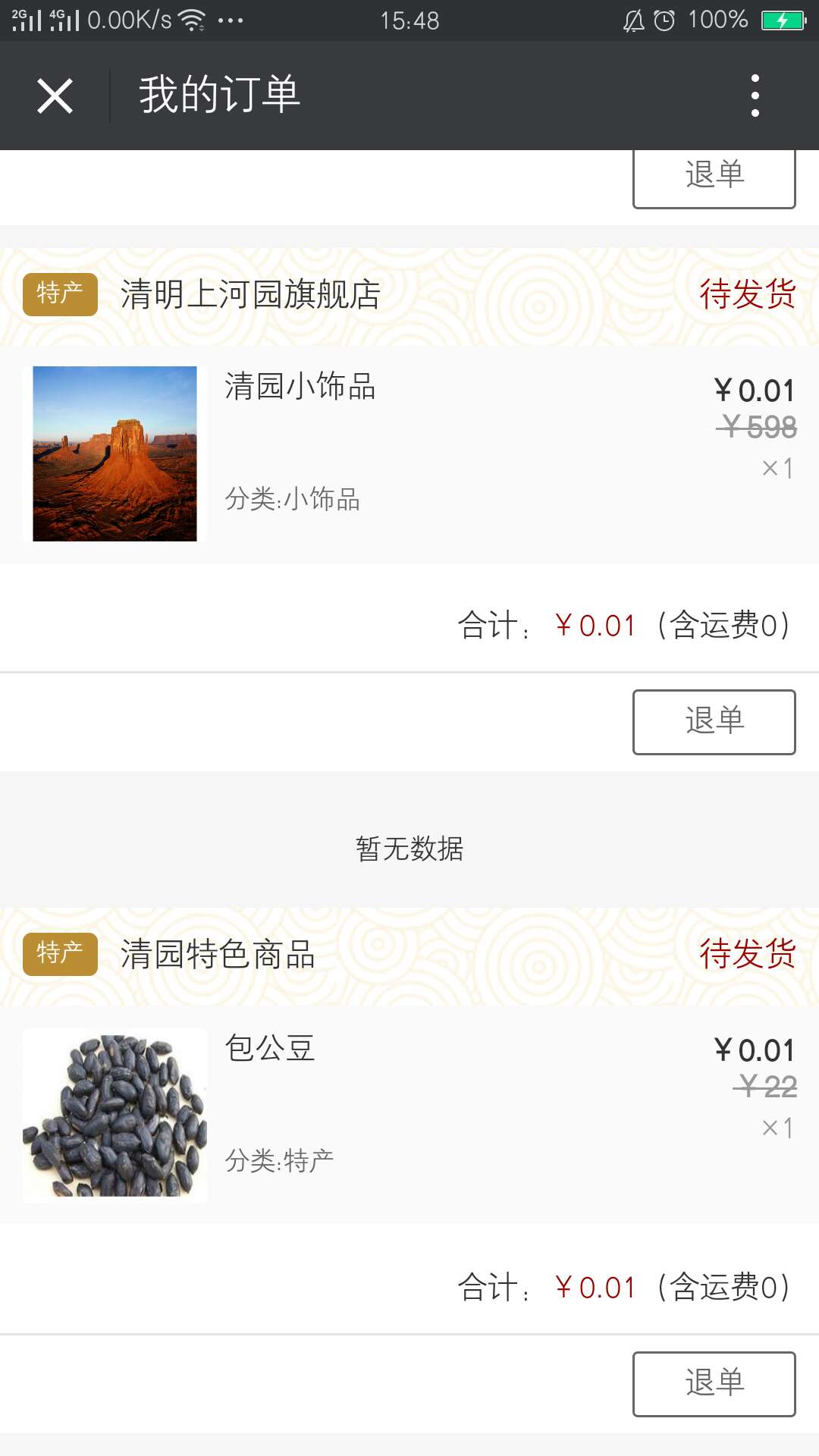
Task: View the 包公豆 product item
Action: [x=270, y=1048]
